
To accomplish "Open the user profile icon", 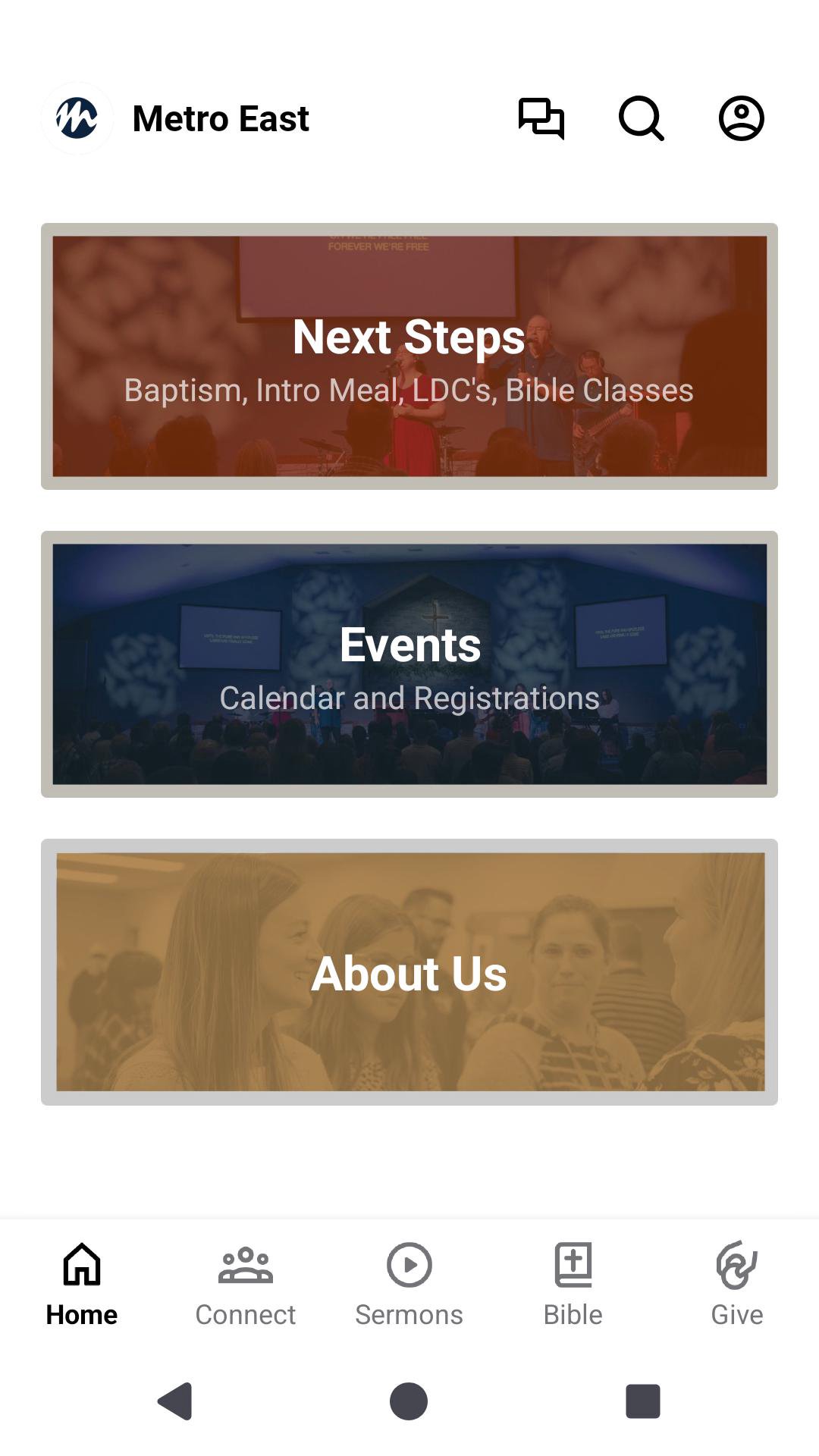I will point(741,118).
